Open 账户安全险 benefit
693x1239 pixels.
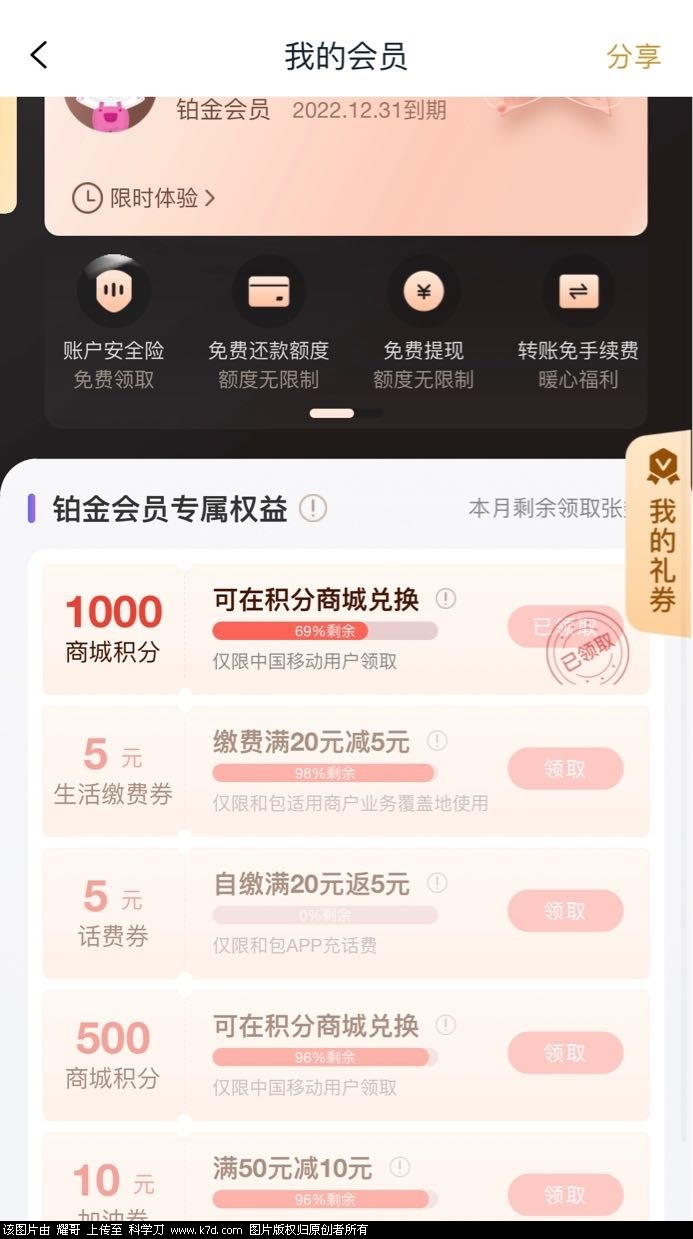pos(113,320)
